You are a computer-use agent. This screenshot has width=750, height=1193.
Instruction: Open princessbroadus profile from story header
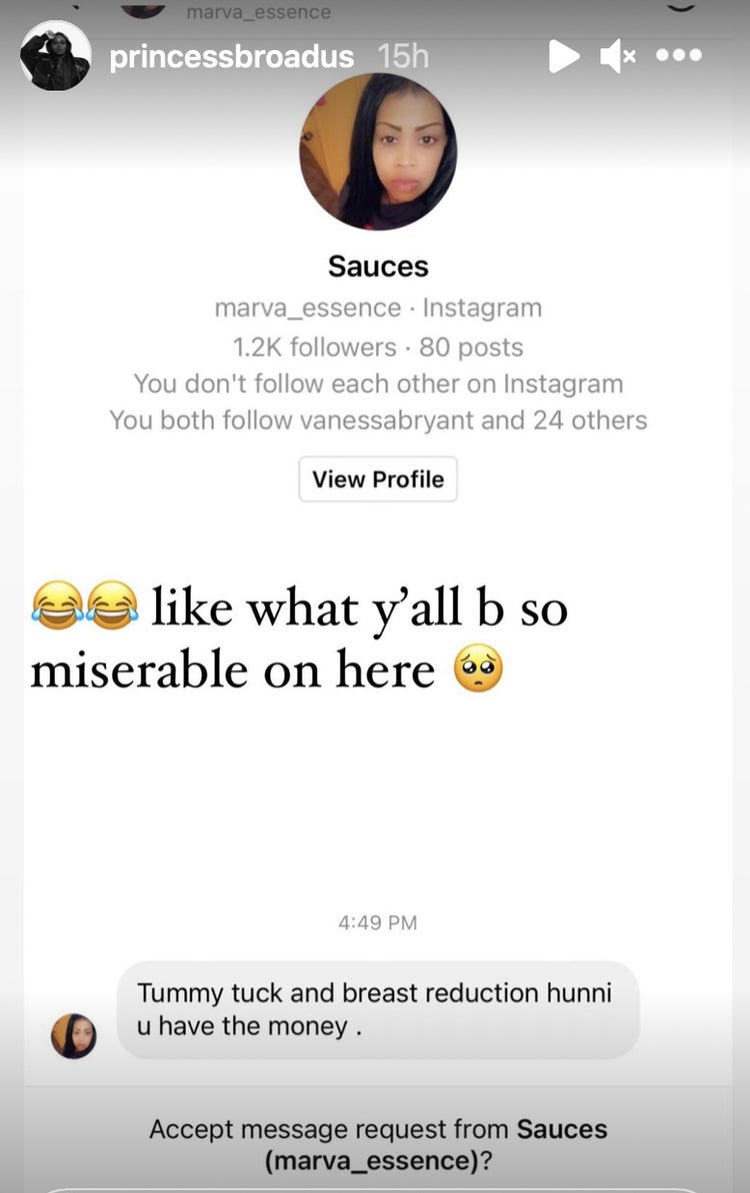pos(231,57)
